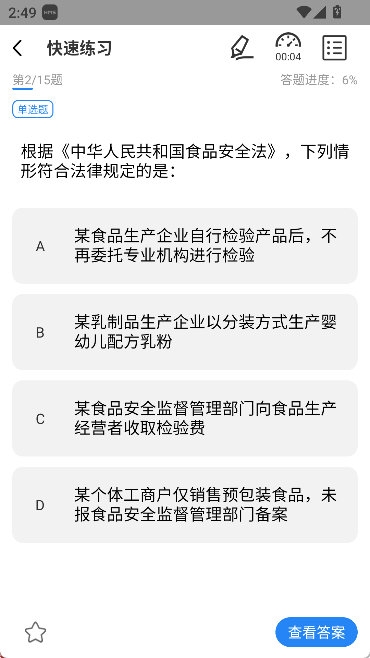Tap the timer gauge icon
Image resolution: width=370 pixels, height=658 pixels.
coord(288,47)
